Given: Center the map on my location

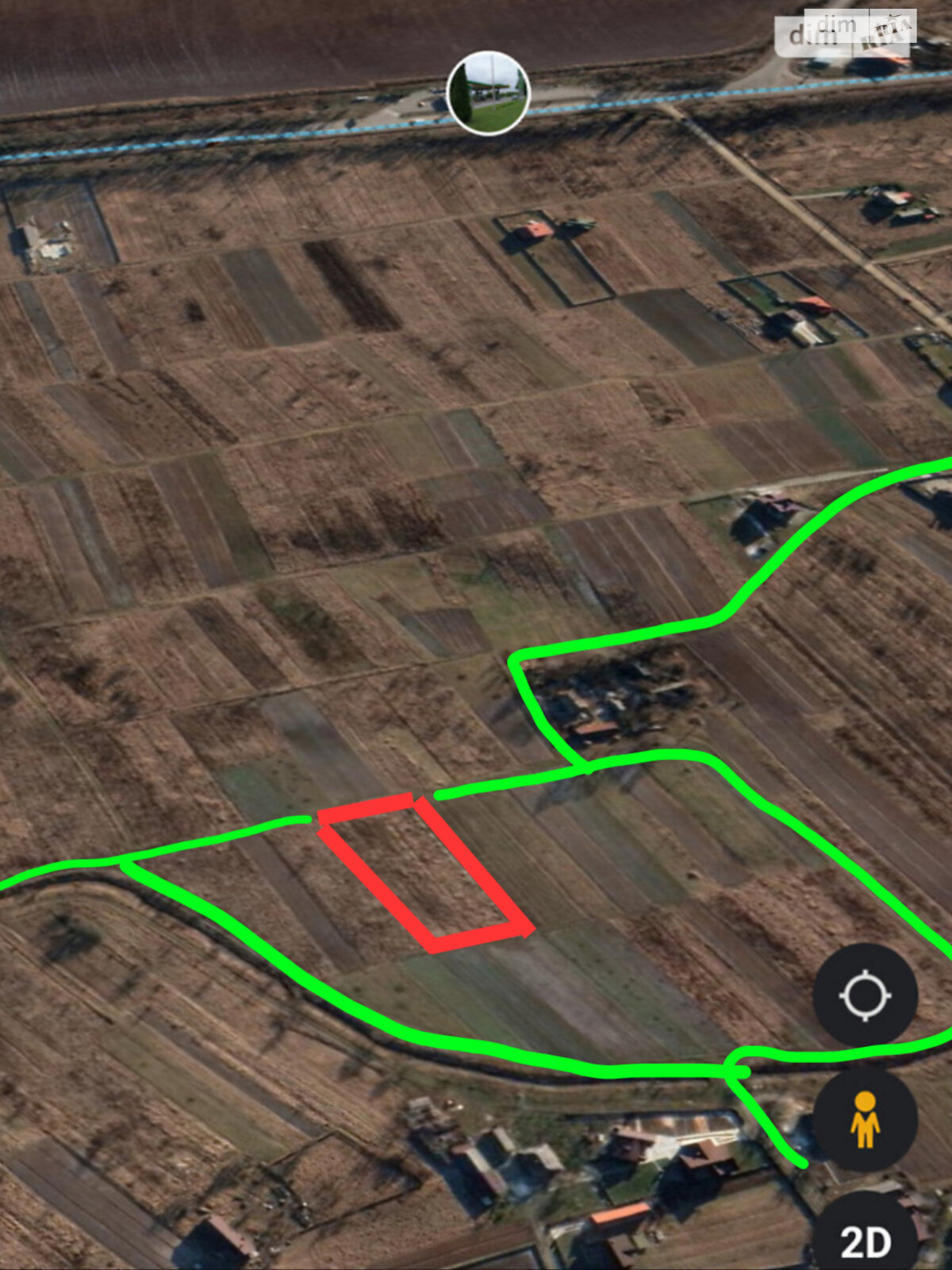Looking at the screenshot, I should click(x=865, y=995).
